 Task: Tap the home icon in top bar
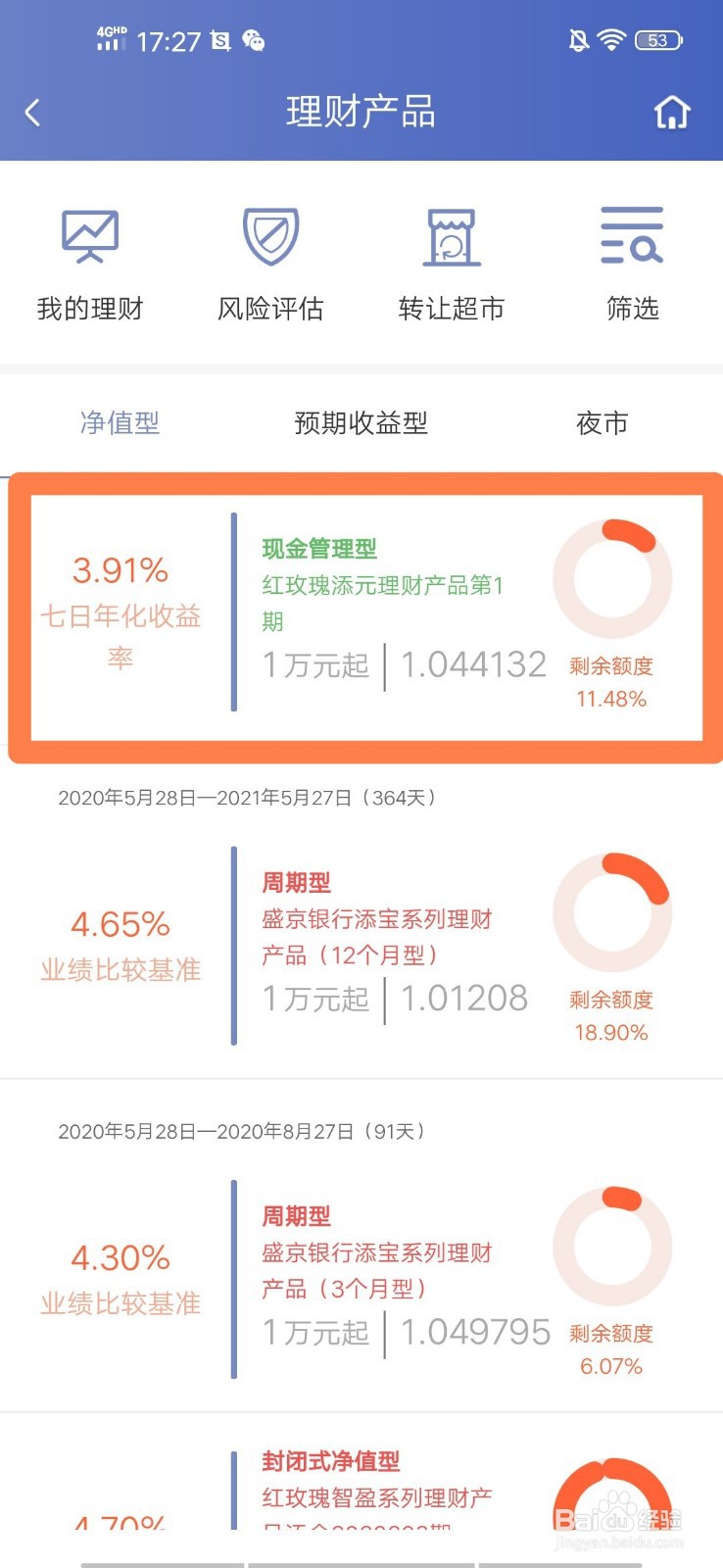[x=670, y=111]
